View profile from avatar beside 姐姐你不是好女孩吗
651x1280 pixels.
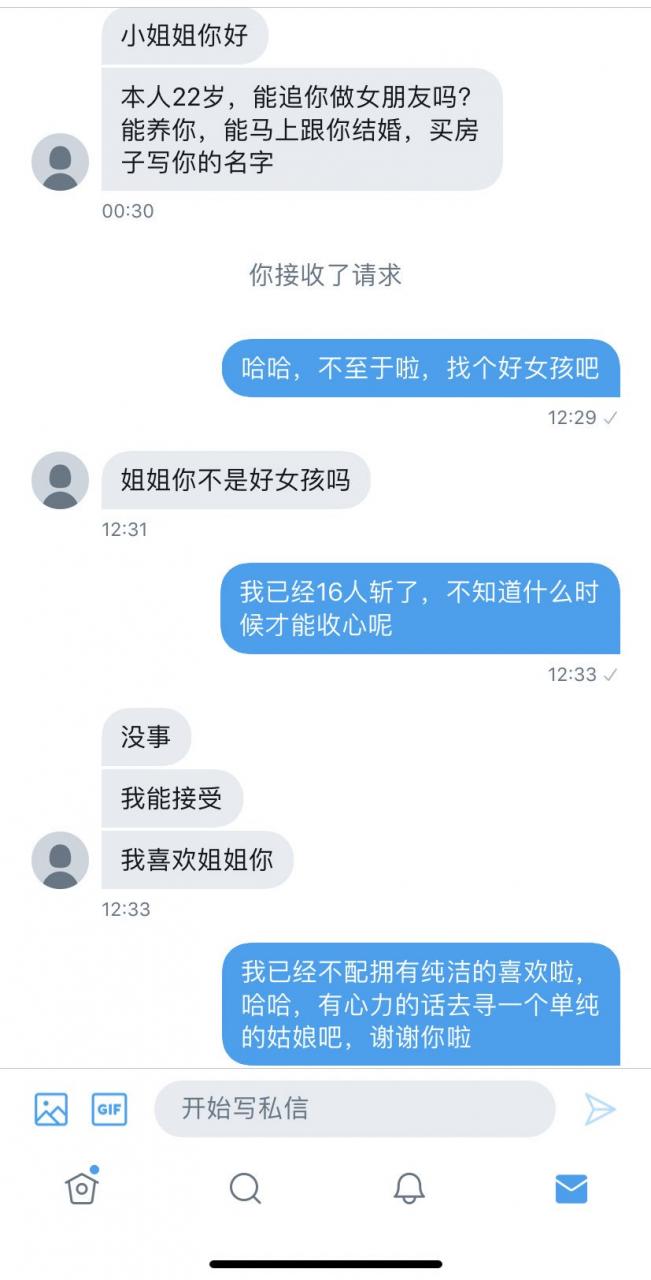tap(60, 480)
